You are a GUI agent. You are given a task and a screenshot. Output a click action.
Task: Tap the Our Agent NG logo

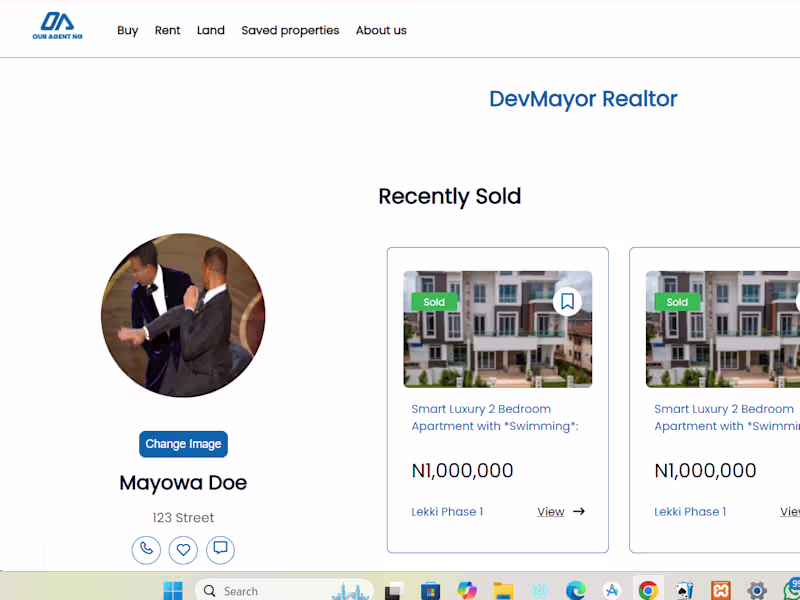[57, 25]
